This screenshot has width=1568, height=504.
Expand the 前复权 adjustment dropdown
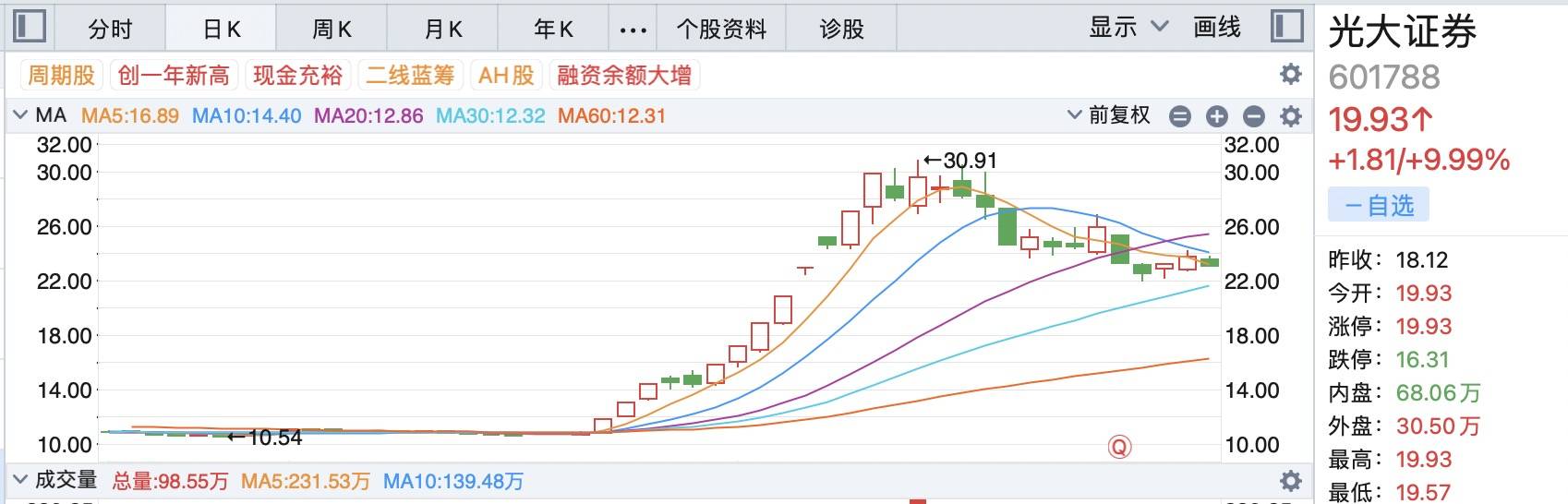coord(1109,115)
